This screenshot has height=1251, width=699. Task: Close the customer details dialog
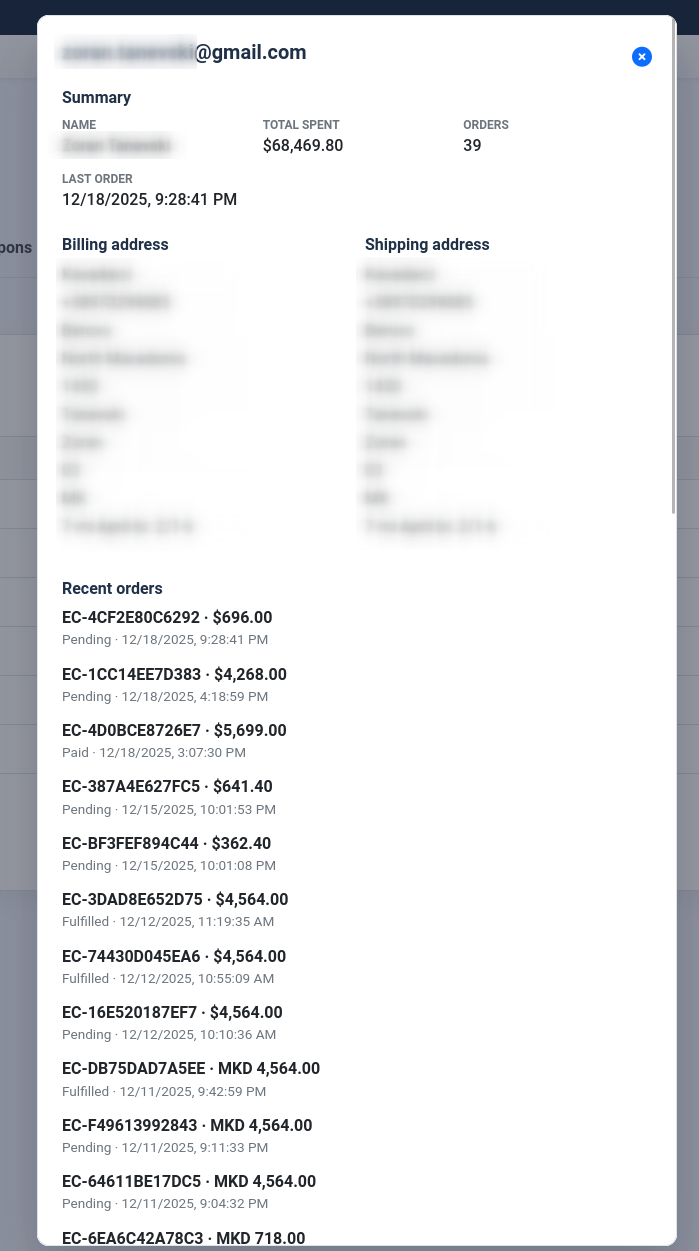point(642,57)
